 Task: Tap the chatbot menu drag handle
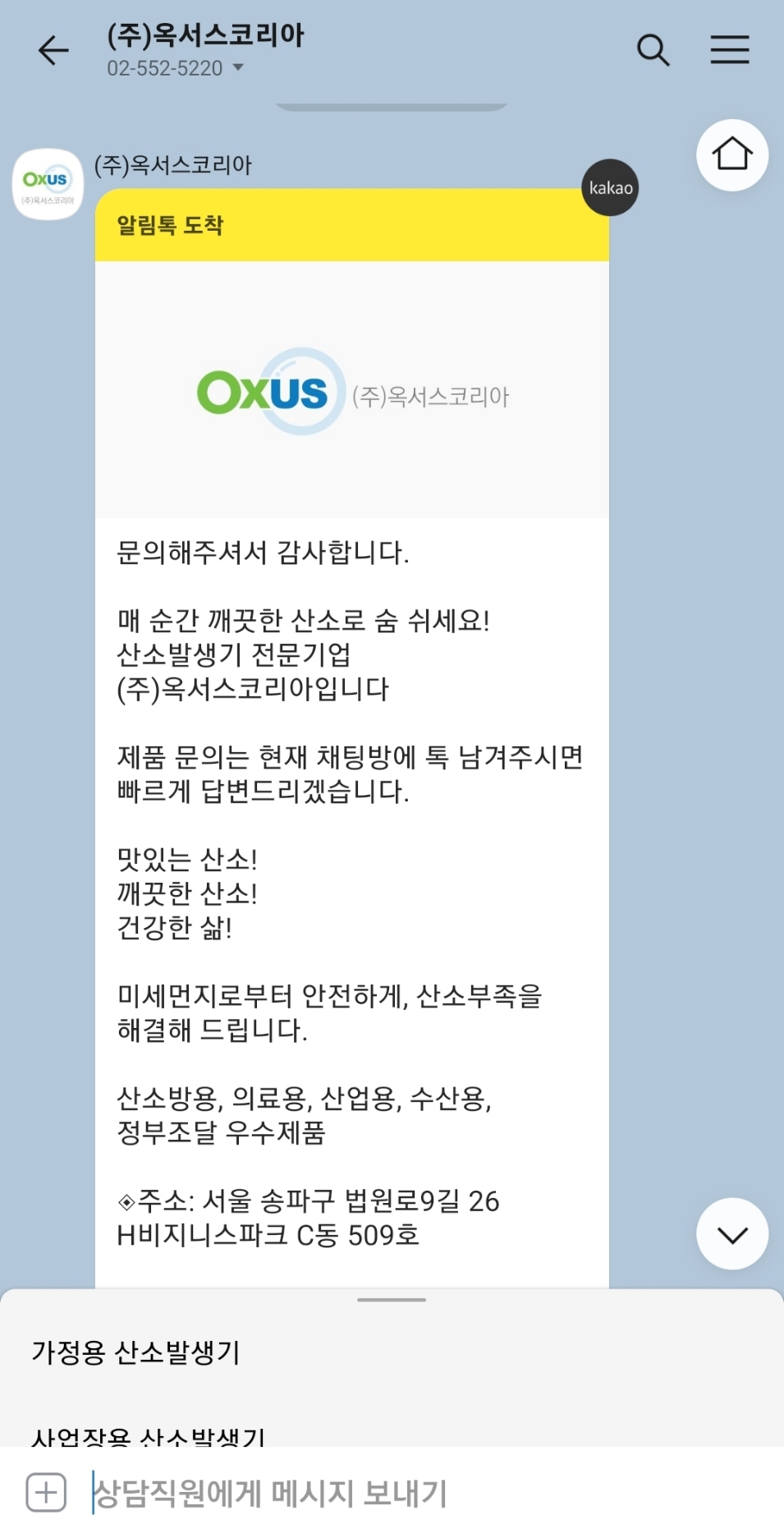tap(392, 1300)
